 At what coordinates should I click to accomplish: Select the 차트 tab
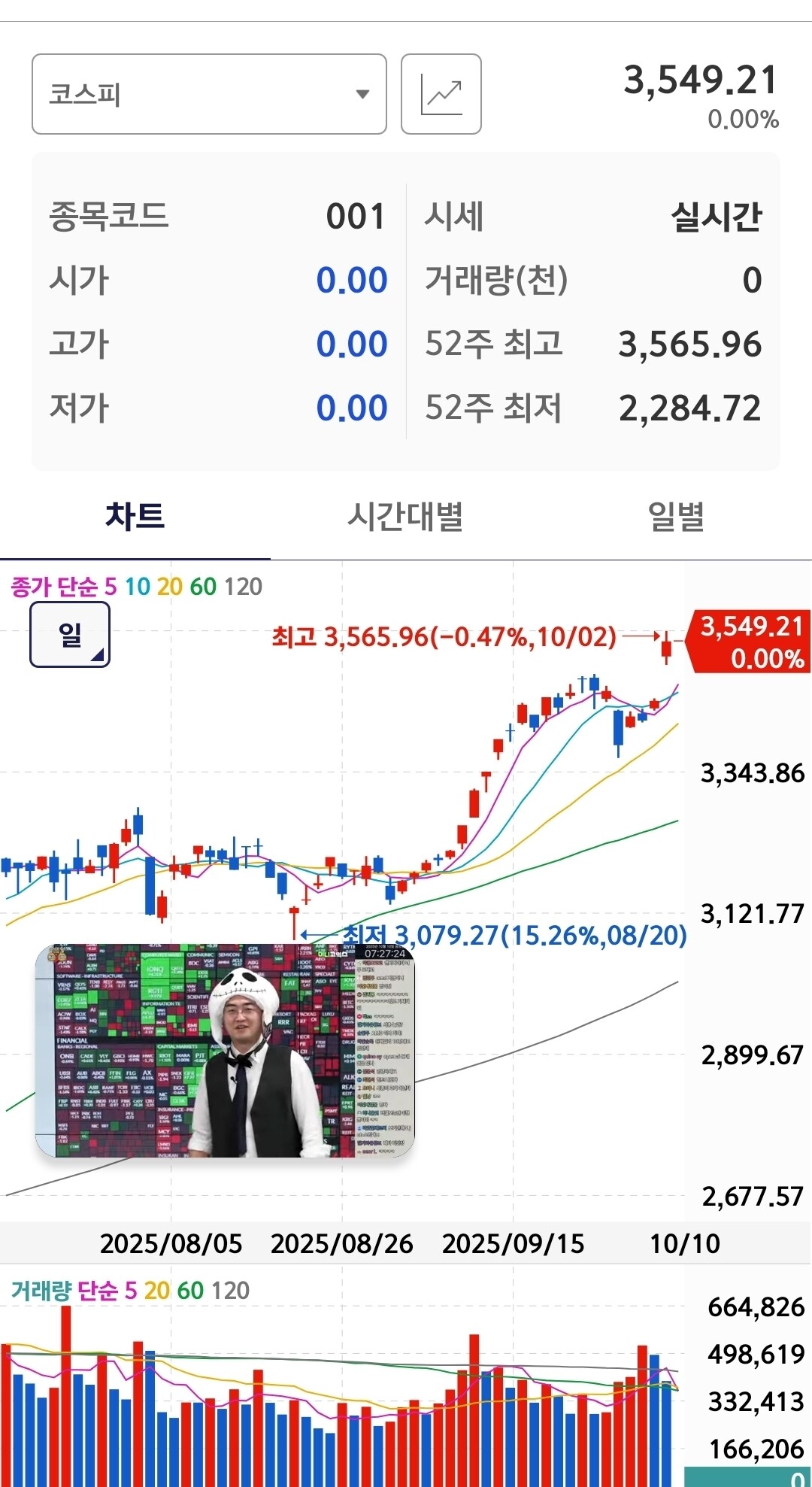pos(135,516)
